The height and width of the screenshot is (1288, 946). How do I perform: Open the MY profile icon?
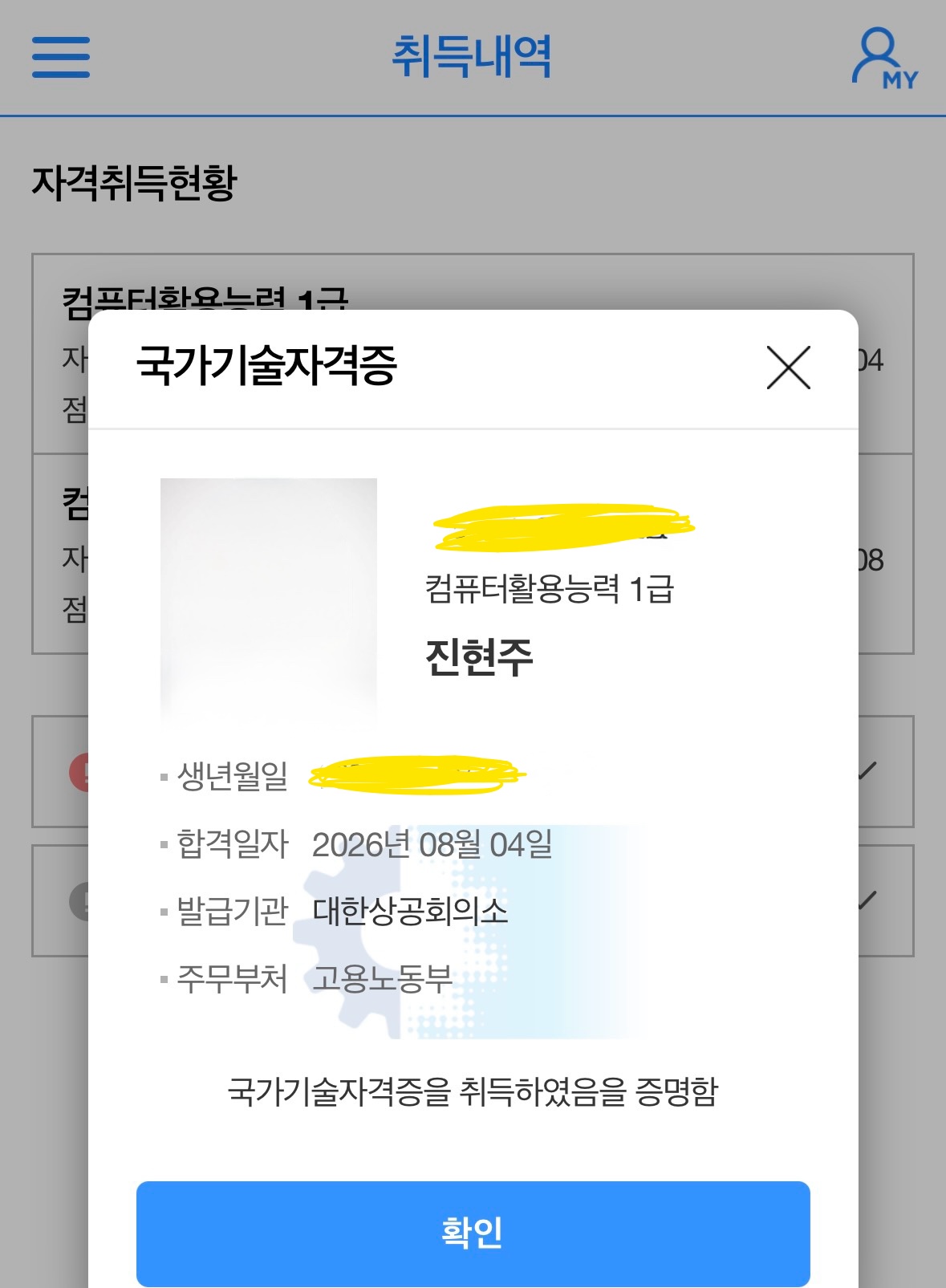pyautogui.click(x=884, y=58)
